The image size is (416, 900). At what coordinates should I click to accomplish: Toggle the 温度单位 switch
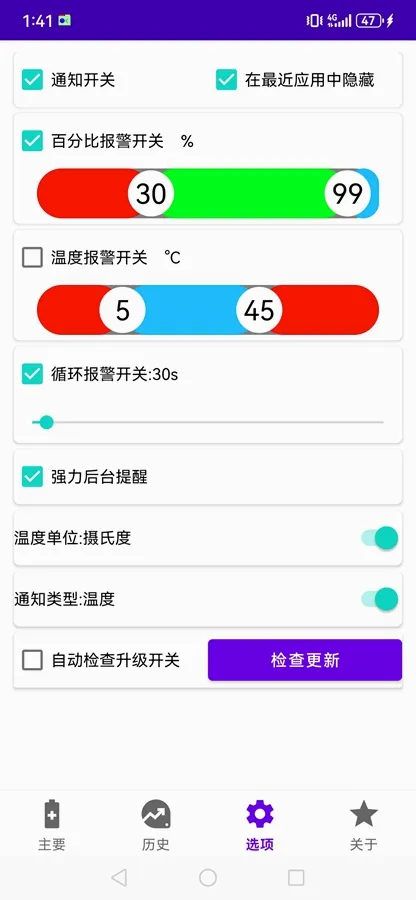(379, 538)
